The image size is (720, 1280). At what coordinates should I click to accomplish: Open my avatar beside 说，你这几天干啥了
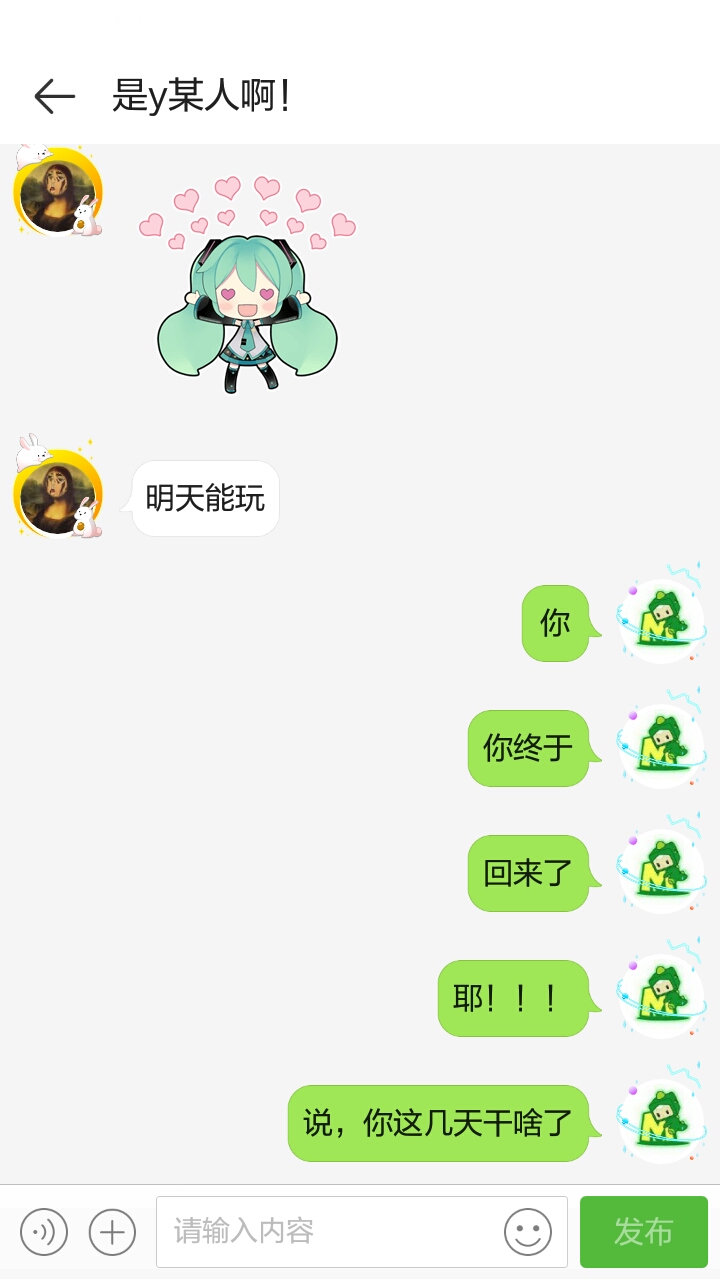(x=660, y=1120)
